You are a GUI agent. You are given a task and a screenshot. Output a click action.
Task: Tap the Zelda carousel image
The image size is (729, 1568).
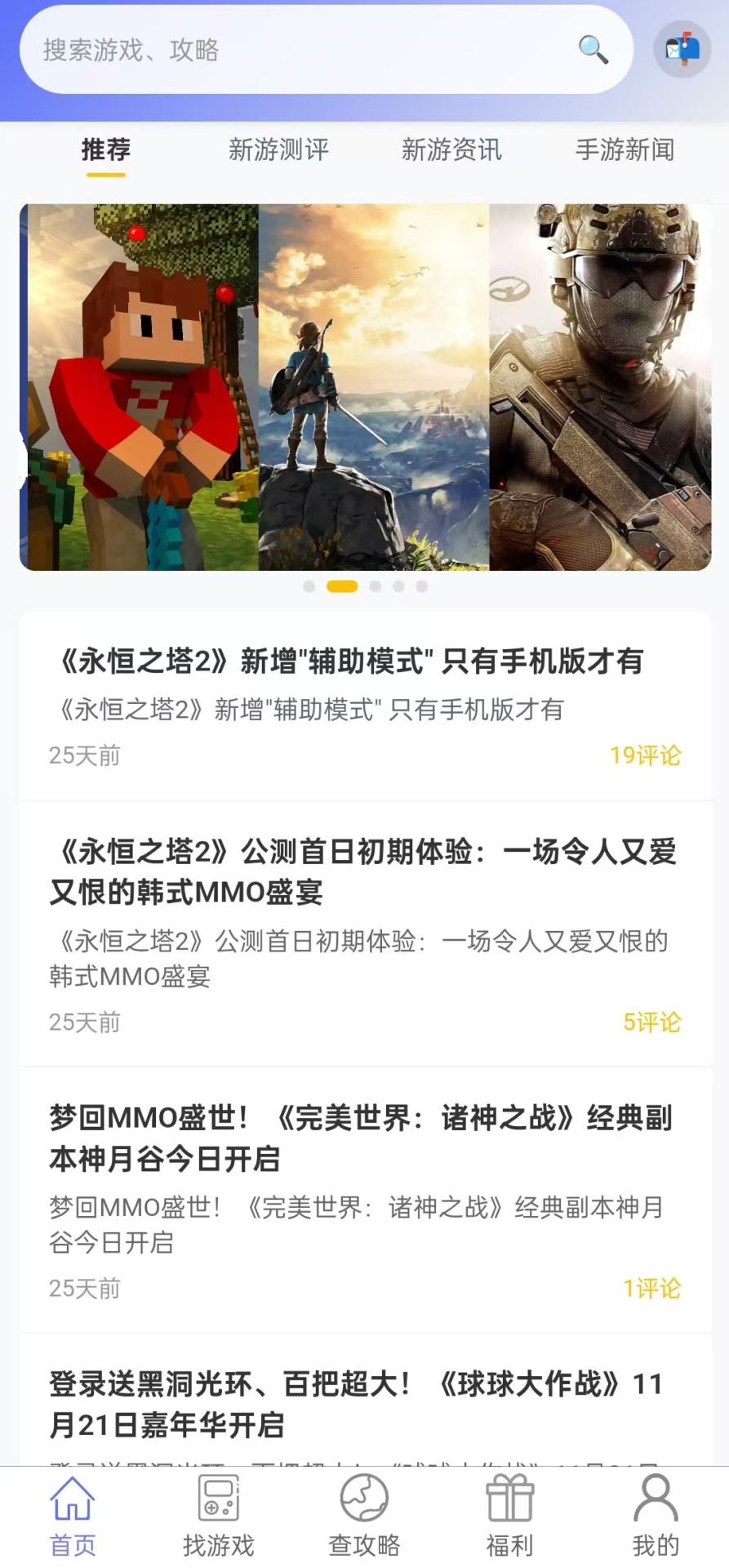(x=374, y=388)
